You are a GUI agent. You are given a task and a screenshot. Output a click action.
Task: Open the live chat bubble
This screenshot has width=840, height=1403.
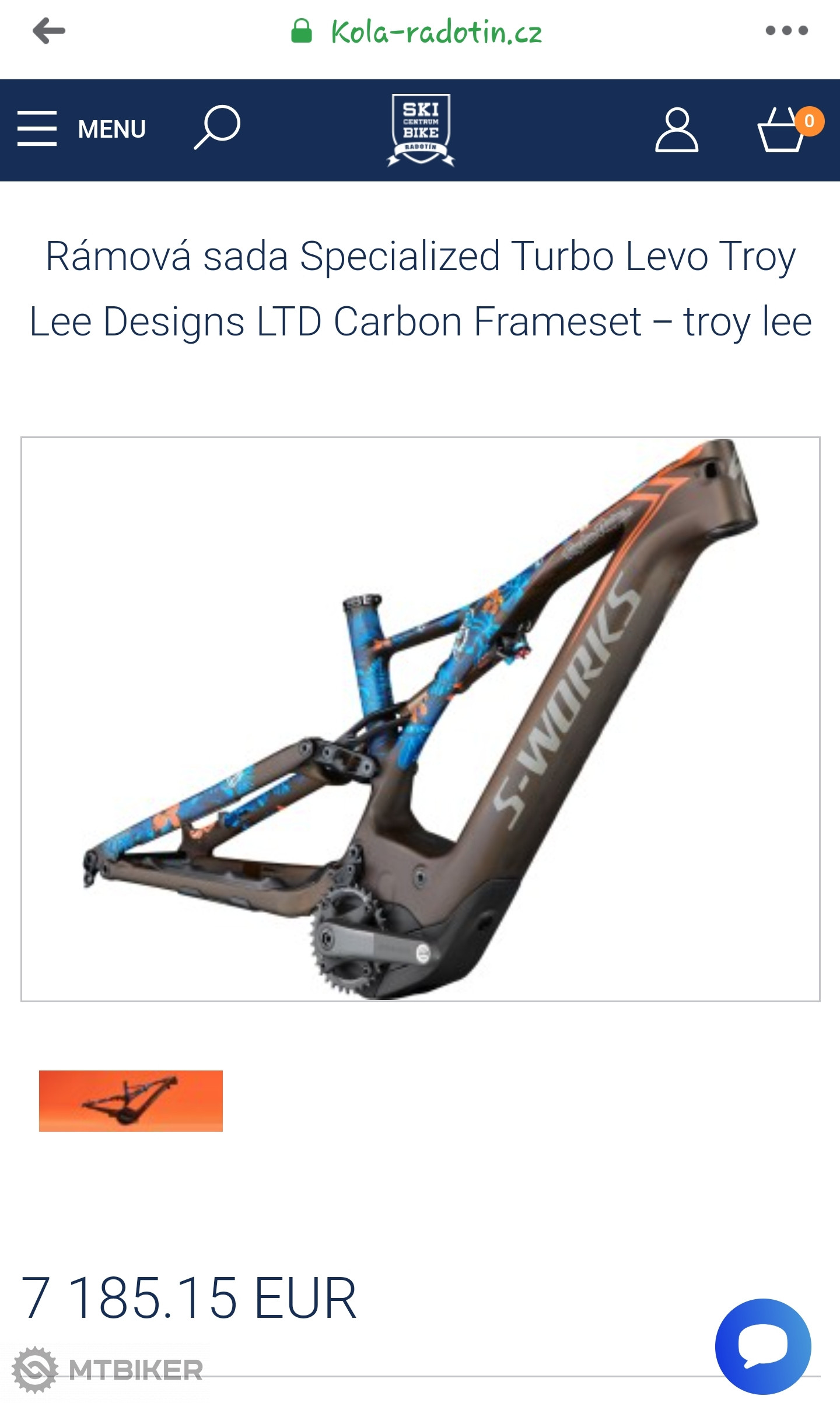pos(762,1346)
